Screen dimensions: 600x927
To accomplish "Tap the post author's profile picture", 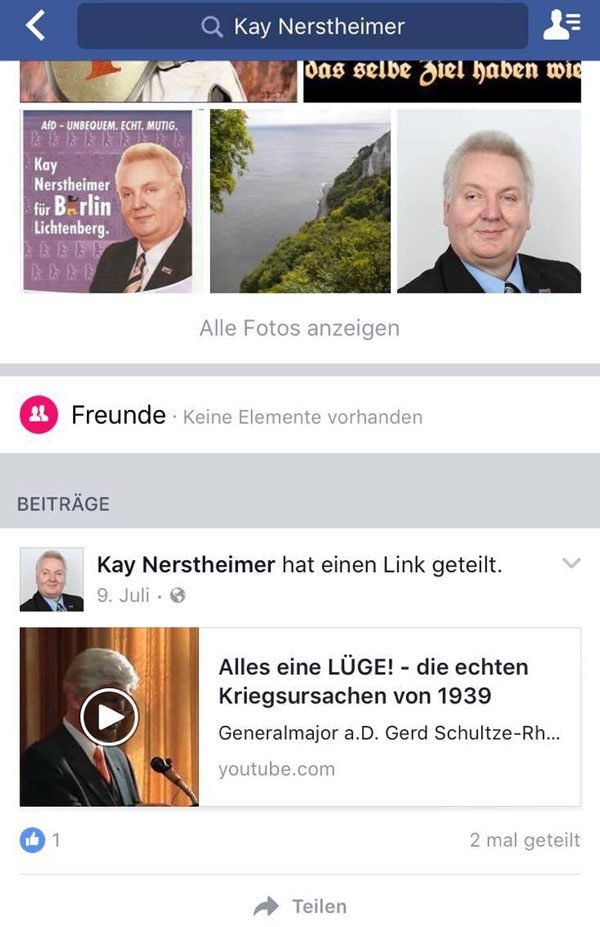I will (x=52, y=579).
